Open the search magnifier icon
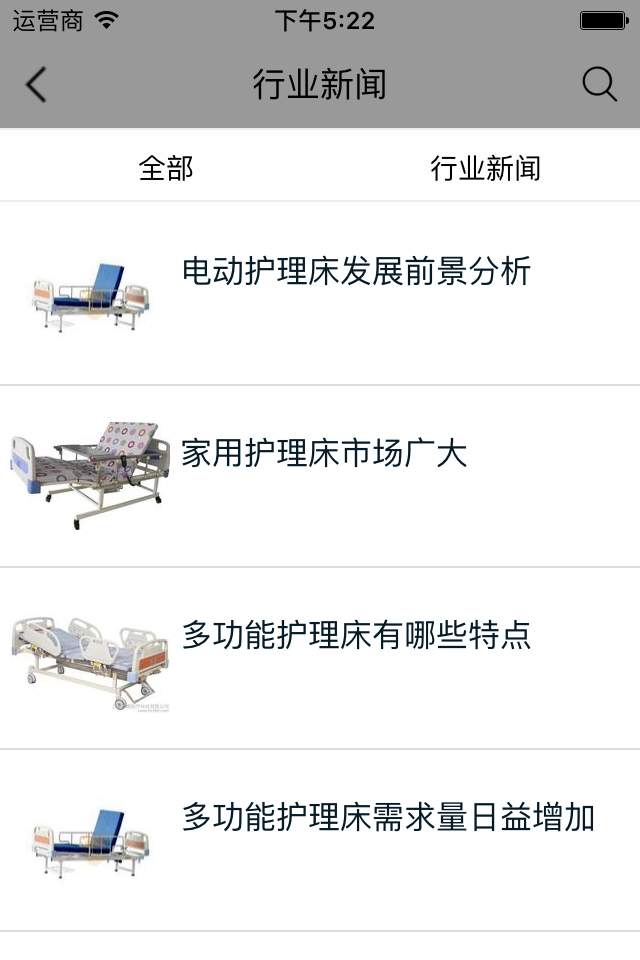Image resolution: width=640 pixels, height=960 pixels. (599, 85)
